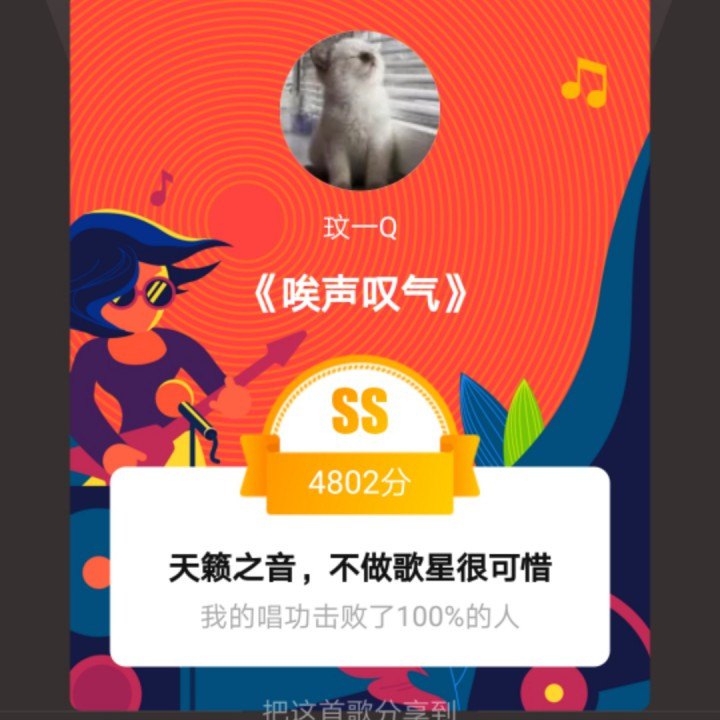This screenshot has width=720, height=720.
Task: Open 玟一Q's profile avatar
Action: 360,111
